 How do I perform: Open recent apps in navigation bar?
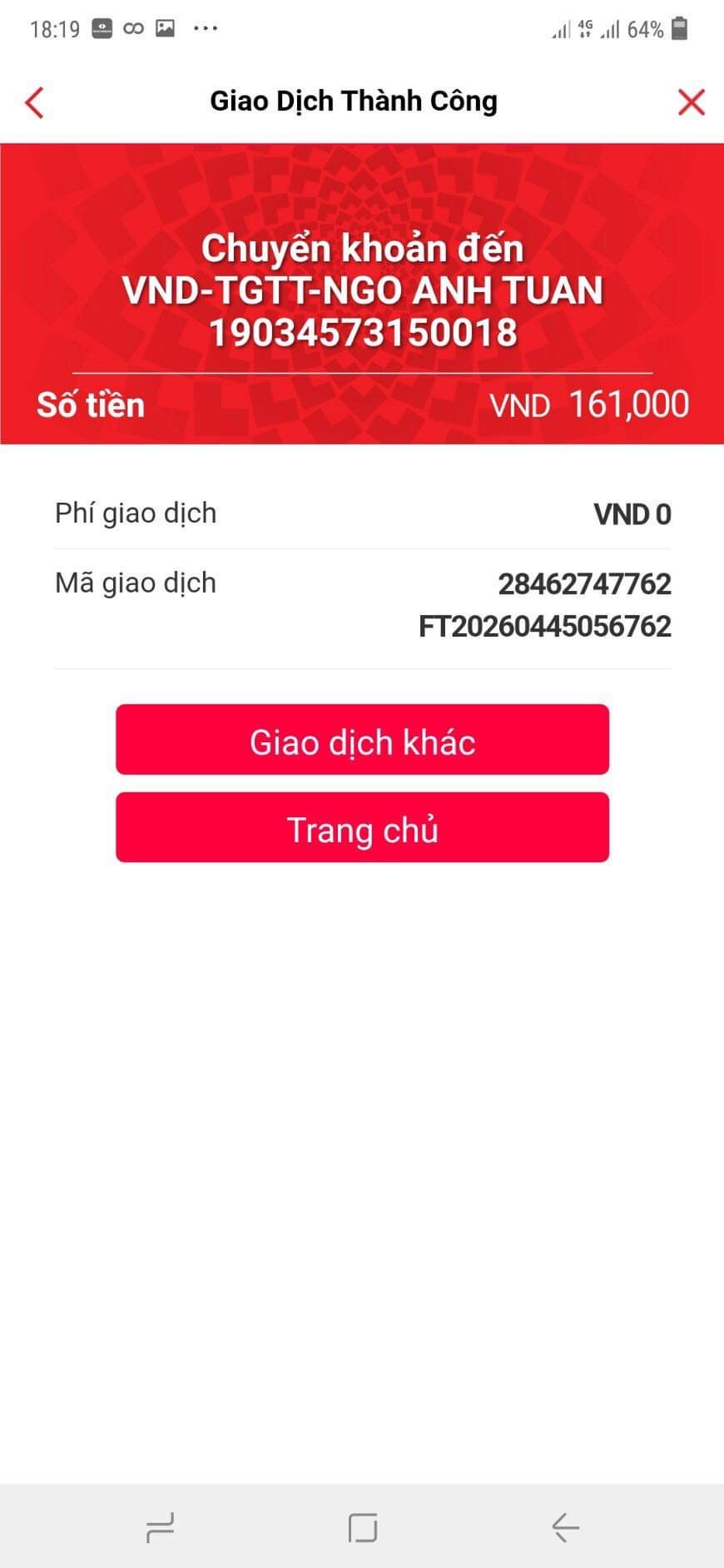coord(160,1527)
